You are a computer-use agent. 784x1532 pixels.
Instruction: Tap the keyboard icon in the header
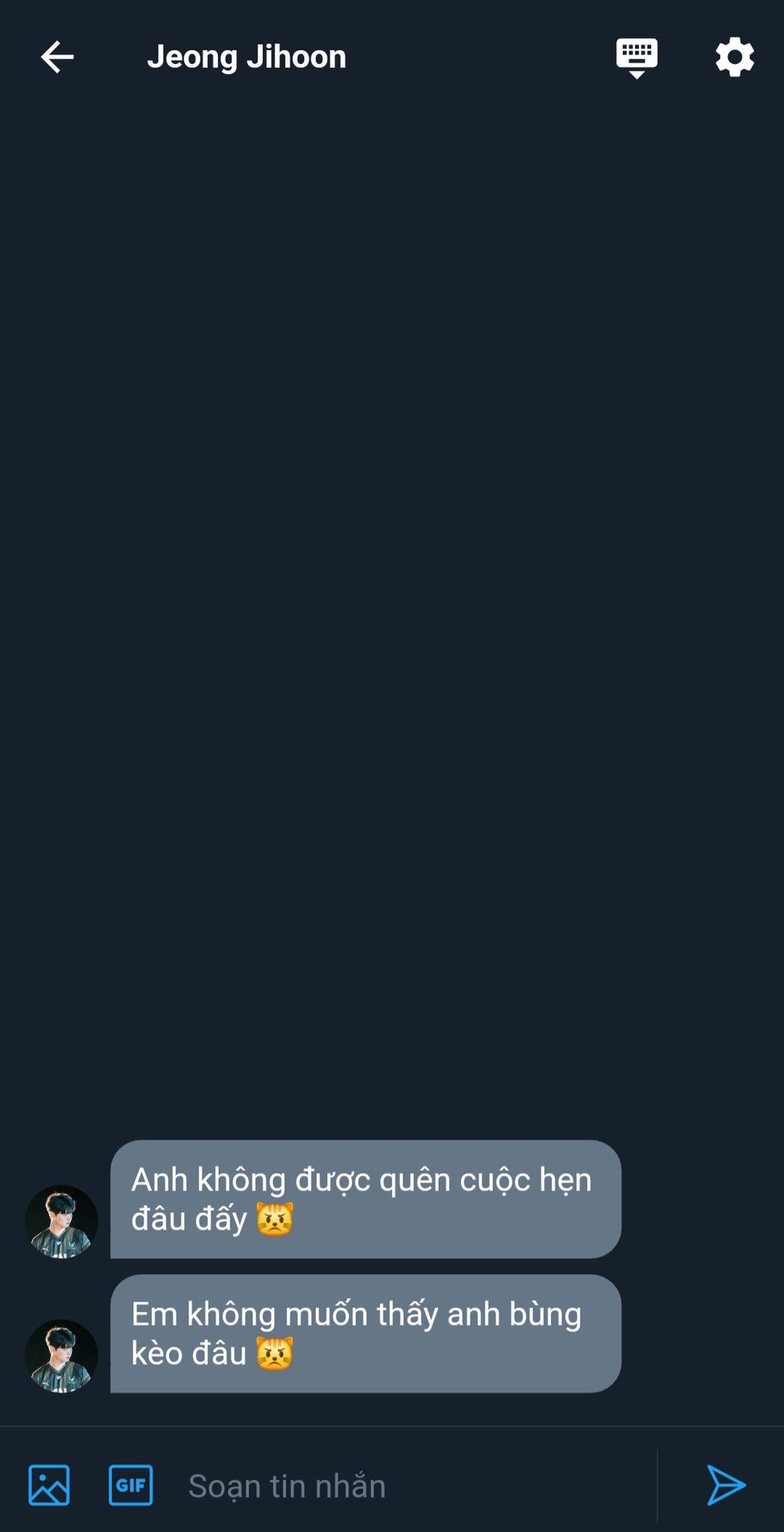click(636, 57)
